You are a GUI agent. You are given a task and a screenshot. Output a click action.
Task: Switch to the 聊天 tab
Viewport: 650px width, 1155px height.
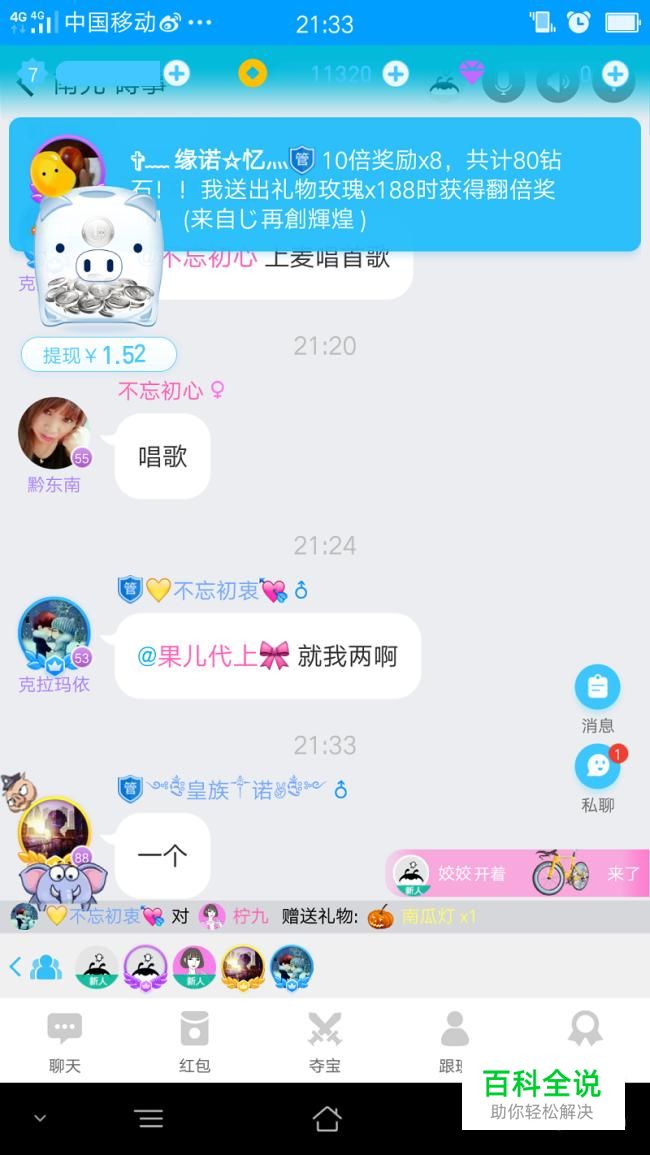[x=65, y=1042]
